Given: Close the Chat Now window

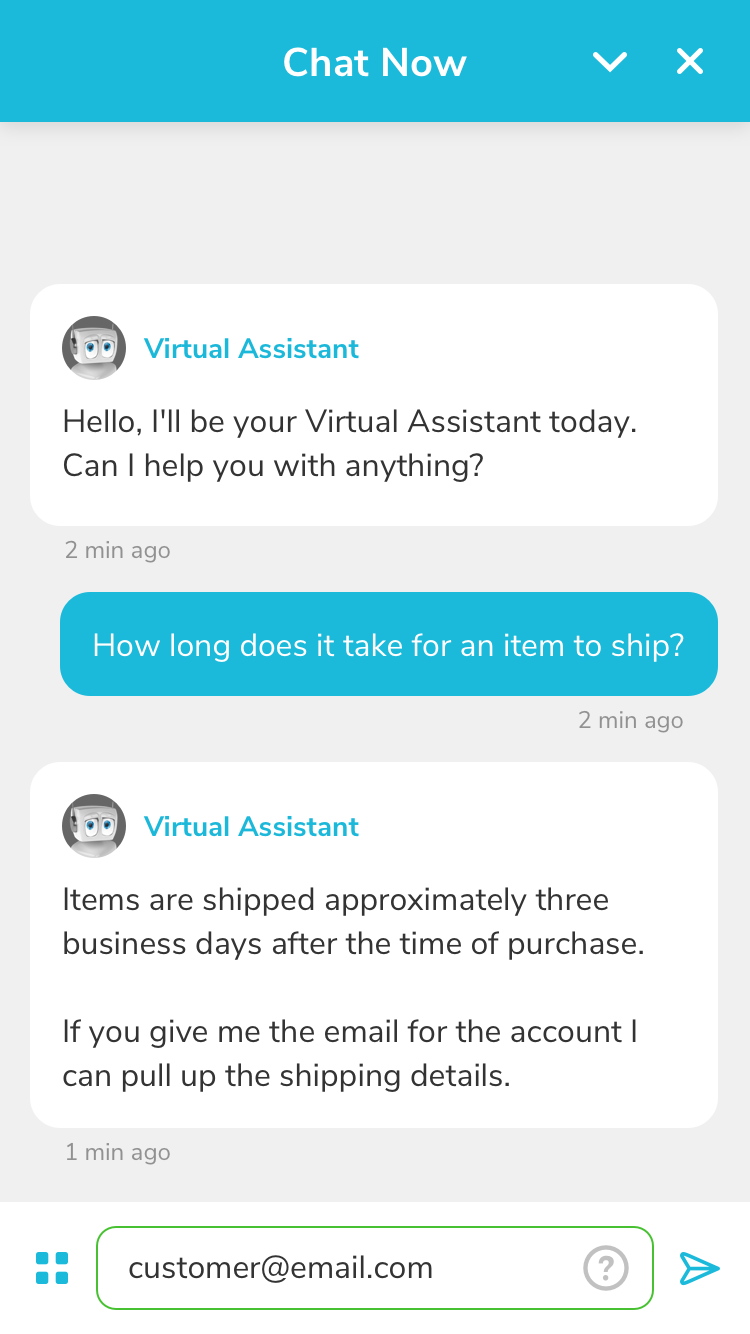Looking at the screenshot, I should coord(690,62).
